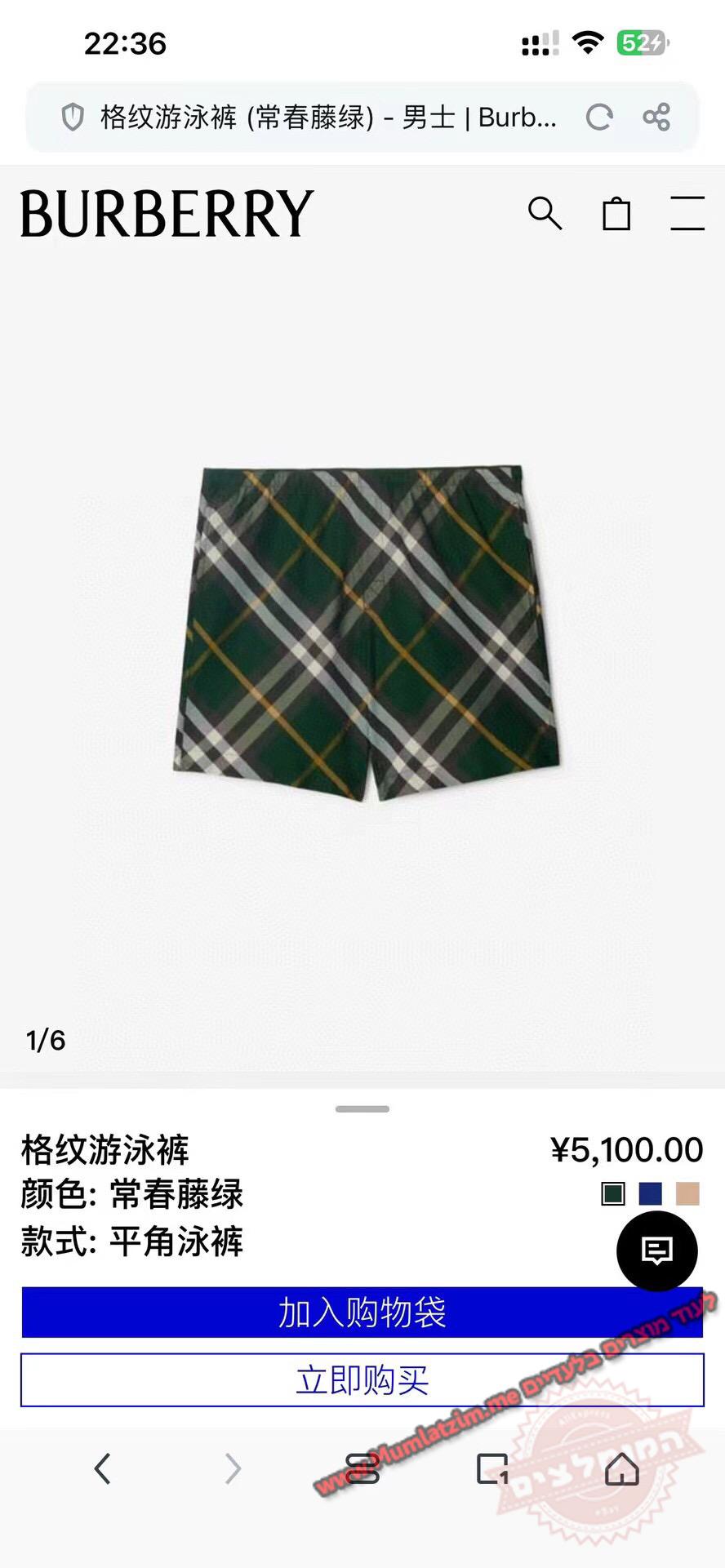The height and width of the screenshot is (1568, 725).
Task: Expand the product details sheet handle
Action: [x=362, y=1109]
